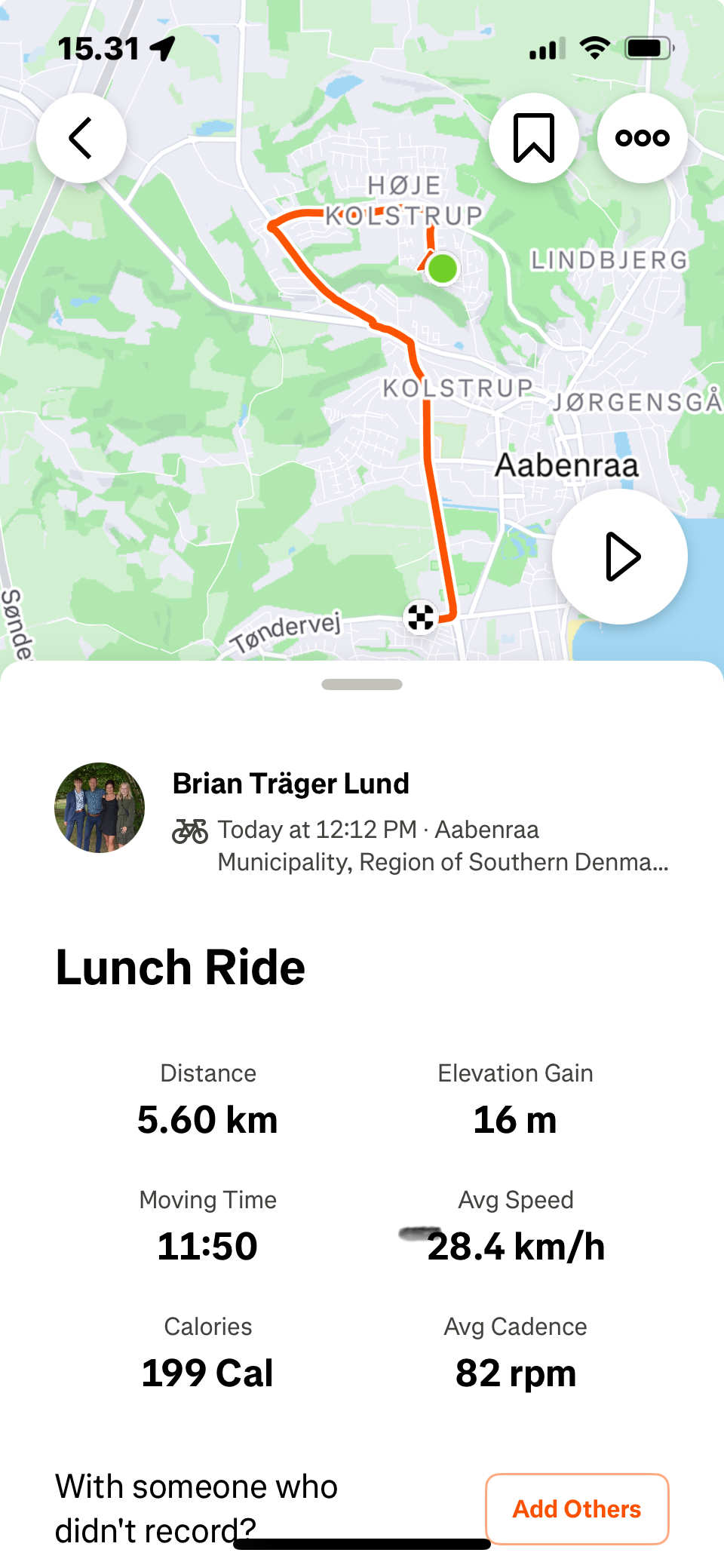The width and height of the screenshot is (724, 1568).
Task: Bookmark this Lunch Ride activity
Action: coord(534,138)
